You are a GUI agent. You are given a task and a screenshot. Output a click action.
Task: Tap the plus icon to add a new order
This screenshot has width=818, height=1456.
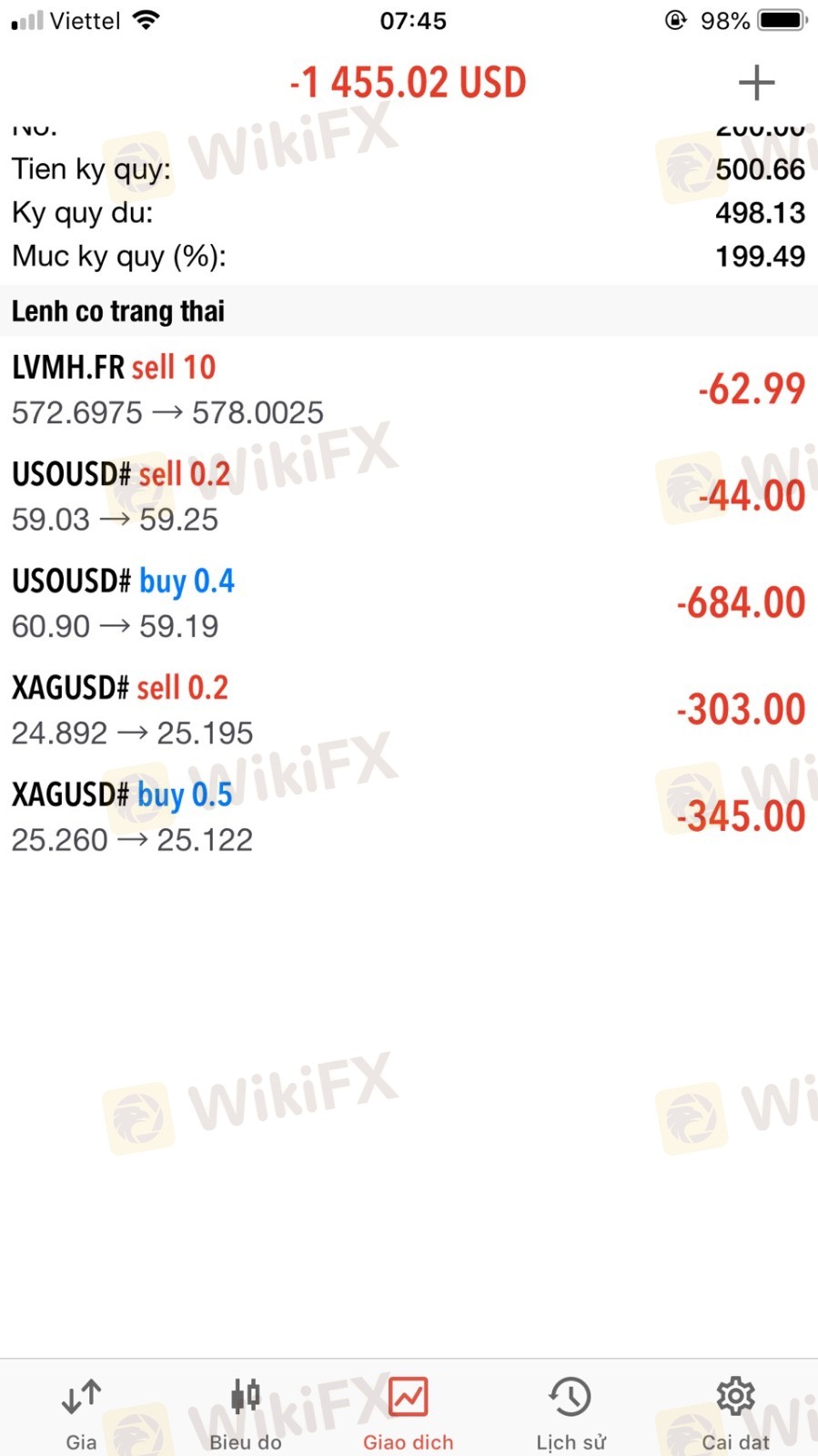[756, 83]
